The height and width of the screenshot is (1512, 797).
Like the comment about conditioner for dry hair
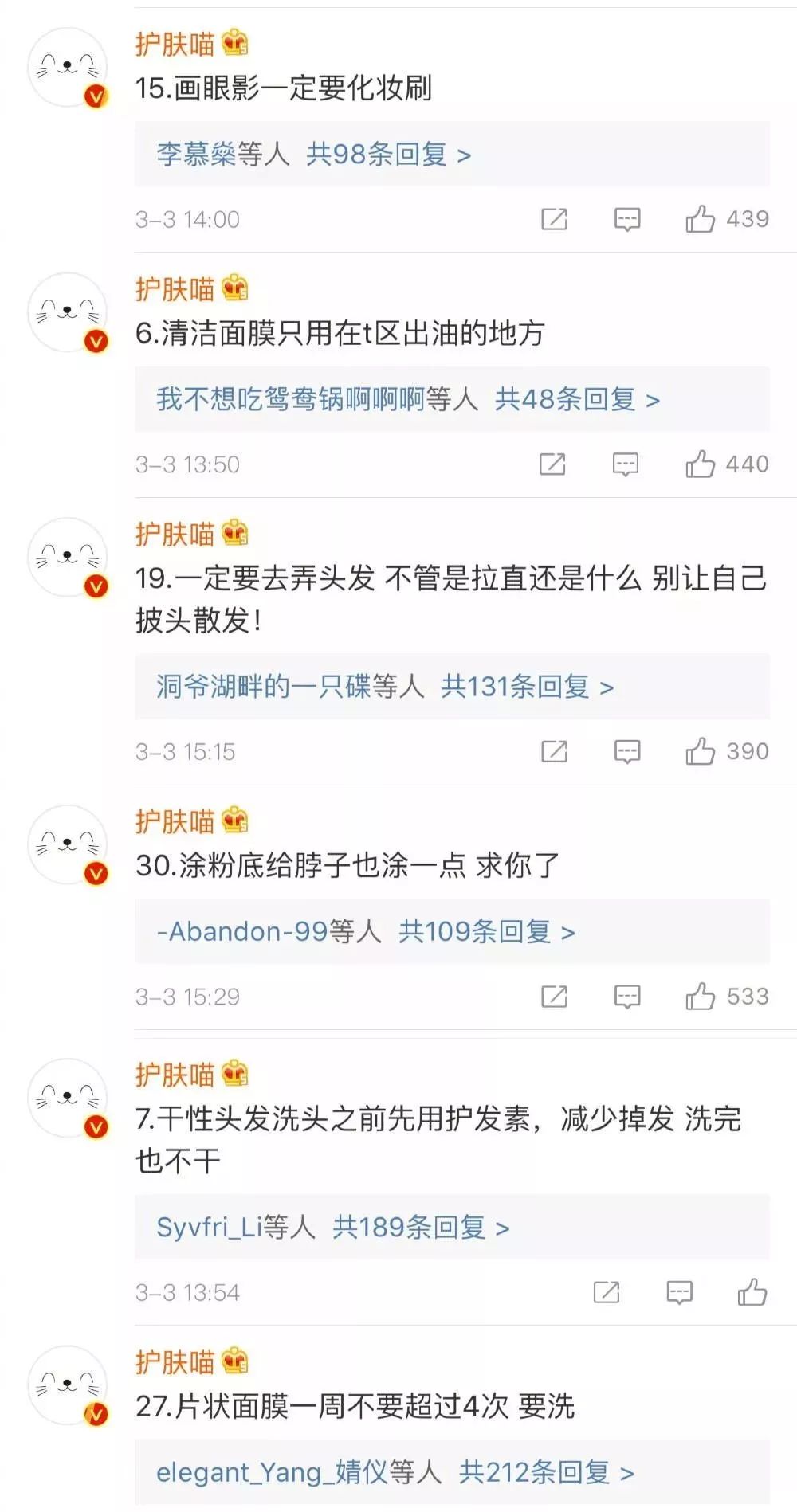[x=752, y=1292]
